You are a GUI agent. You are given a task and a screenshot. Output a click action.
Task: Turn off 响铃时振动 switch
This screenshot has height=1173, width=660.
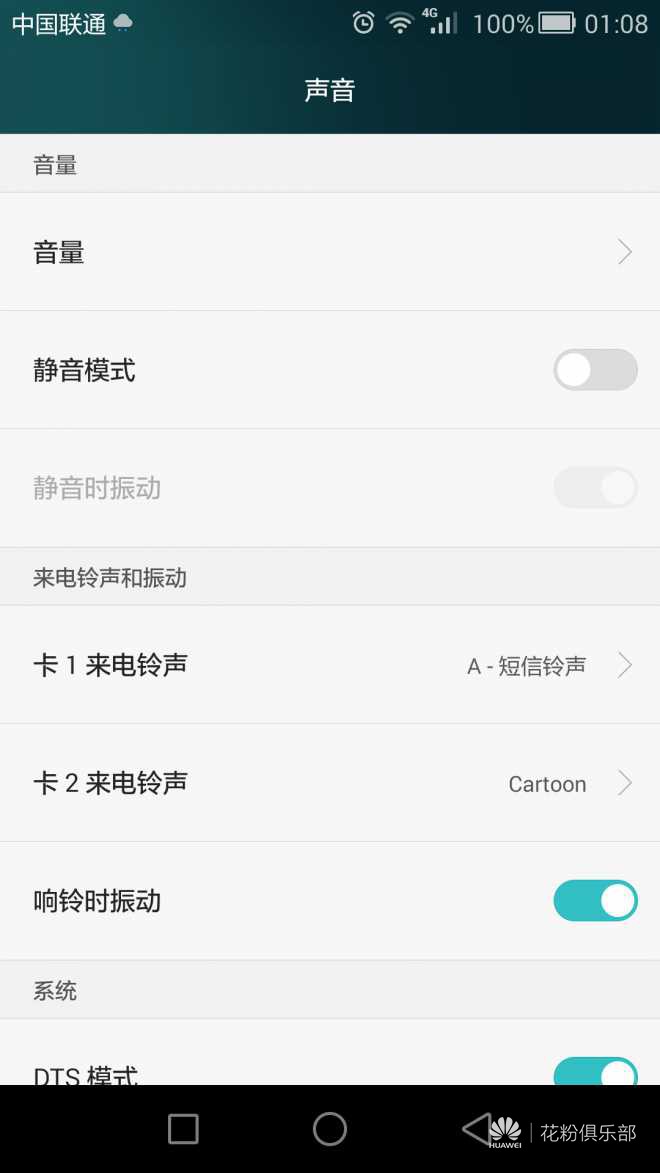point(595,901)
